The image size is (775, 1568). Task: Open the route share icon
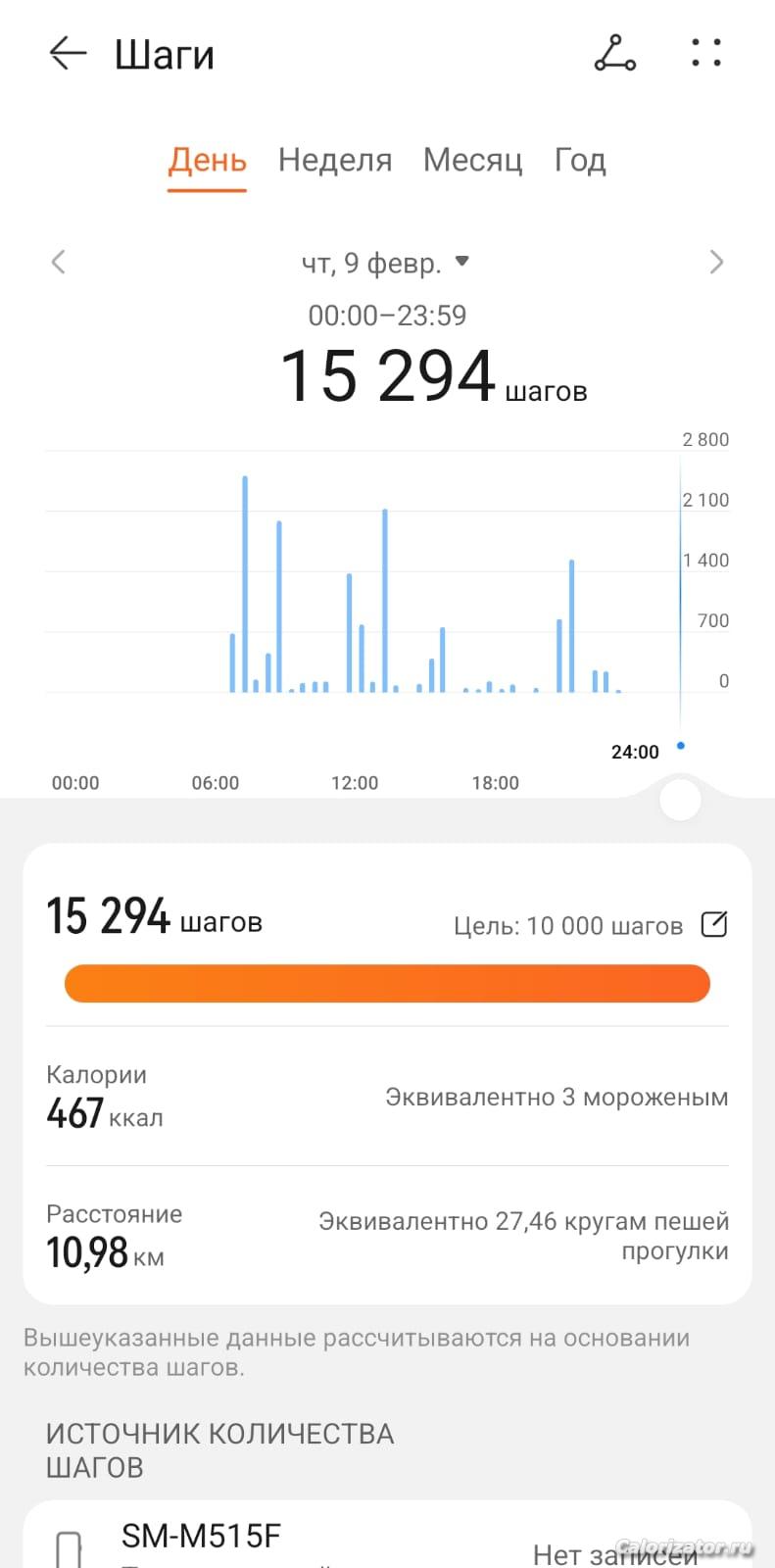tap(615, 53)
